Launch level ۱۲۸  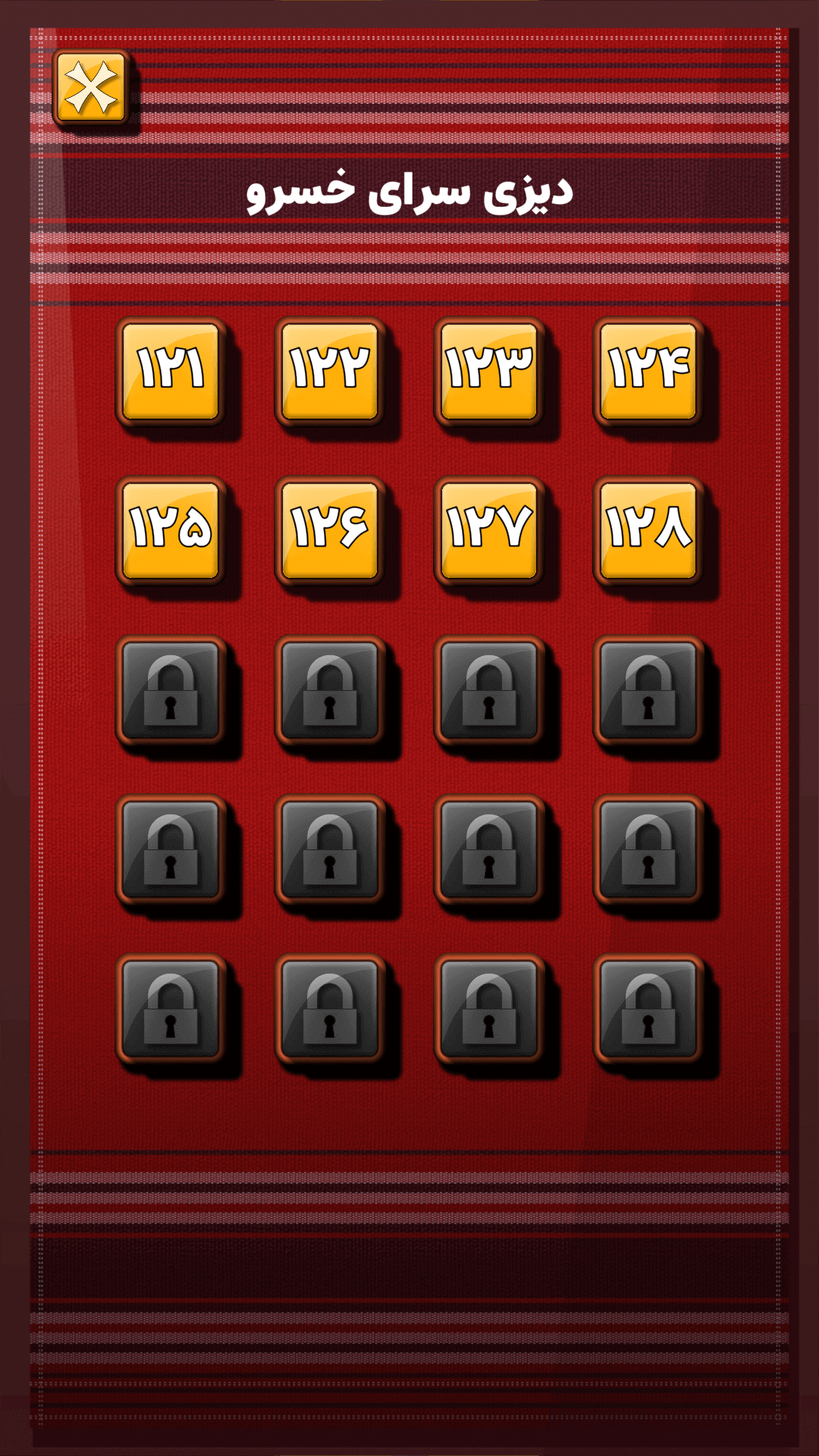(x=648, y=530)
